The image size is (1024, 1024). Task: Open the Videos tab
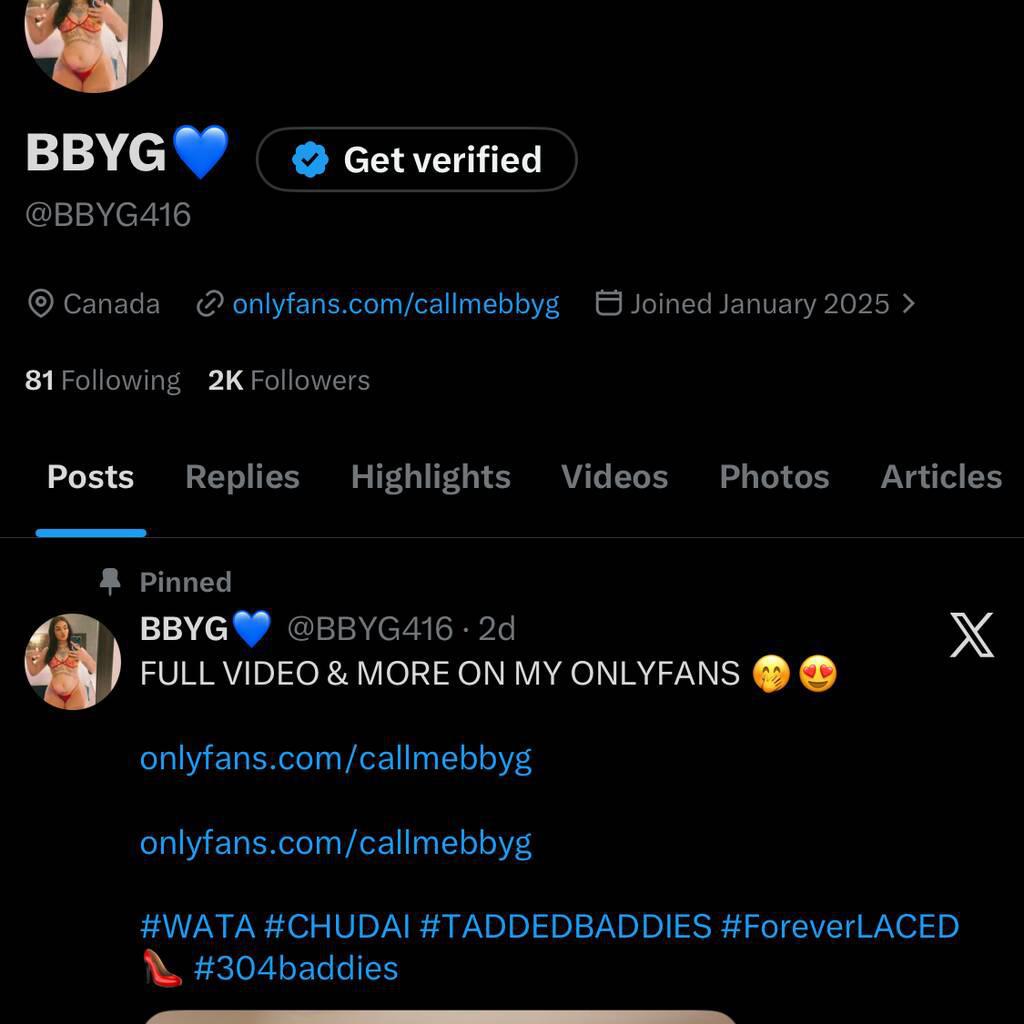tap(614, 478)
